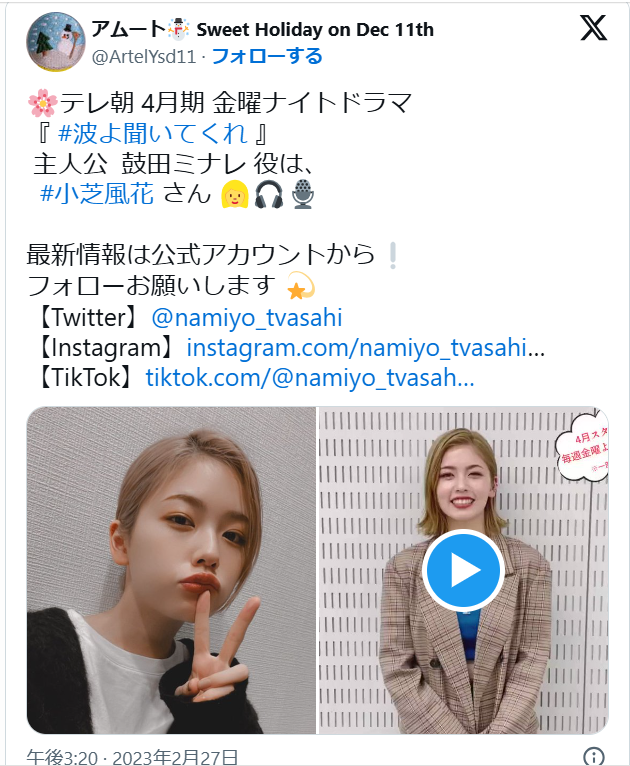This screenshot has height=766, width=630.
Task: Open the @namiyo_tvasahi Twitter mention
Action: 247,318
